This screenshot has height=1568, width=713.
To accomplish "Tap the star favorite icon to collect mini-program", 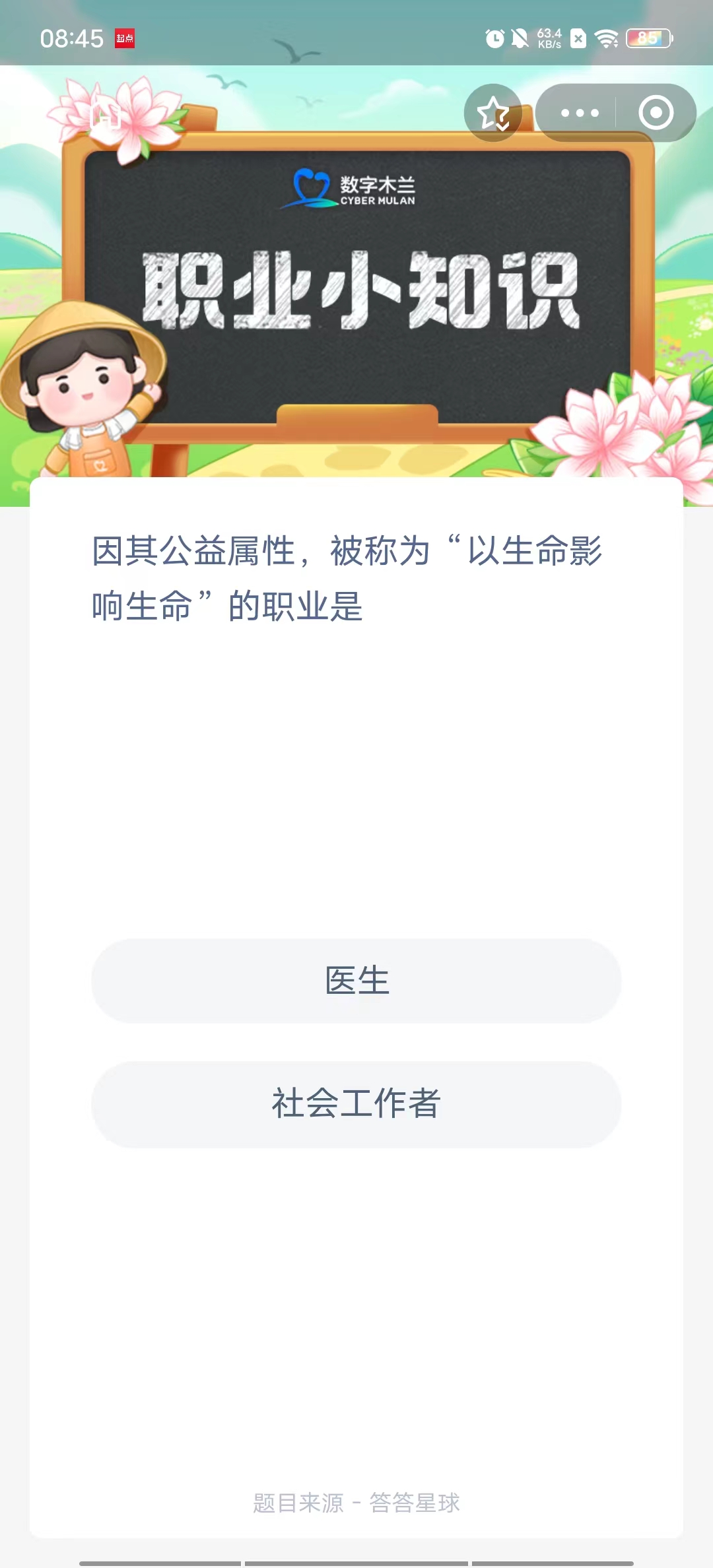I will pyautogui.click(x=494, y=114).
